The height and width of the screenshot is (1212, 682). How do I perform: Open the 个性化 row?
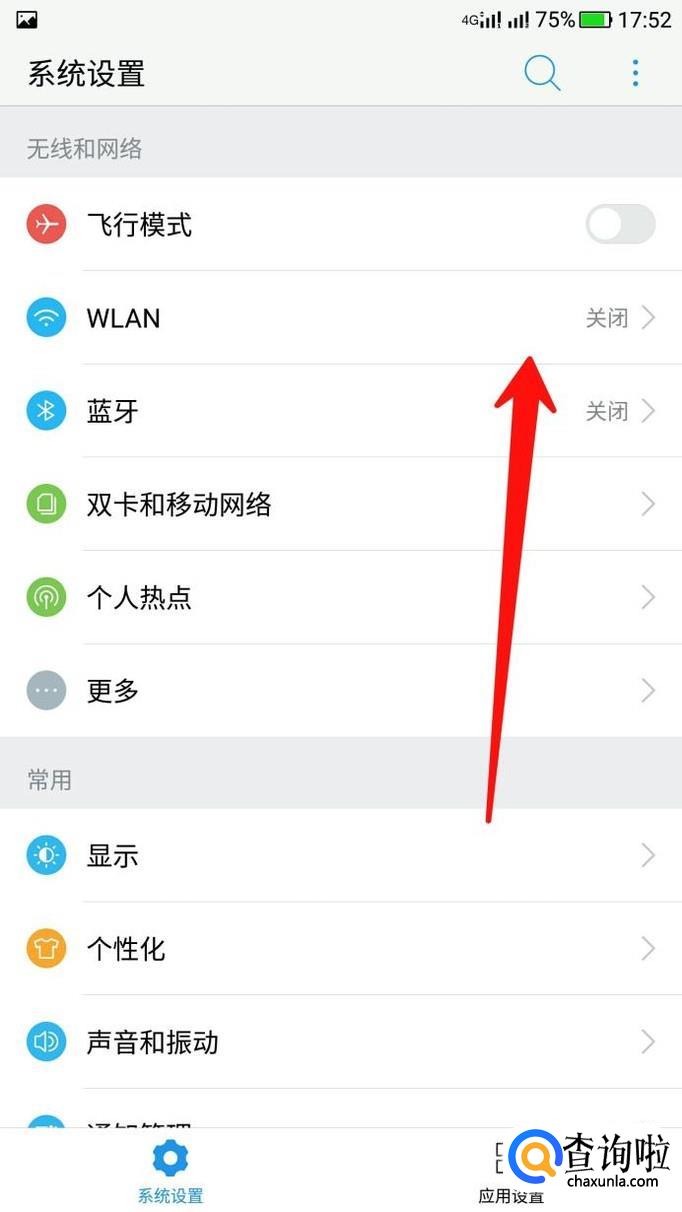[x=341, y=948]
